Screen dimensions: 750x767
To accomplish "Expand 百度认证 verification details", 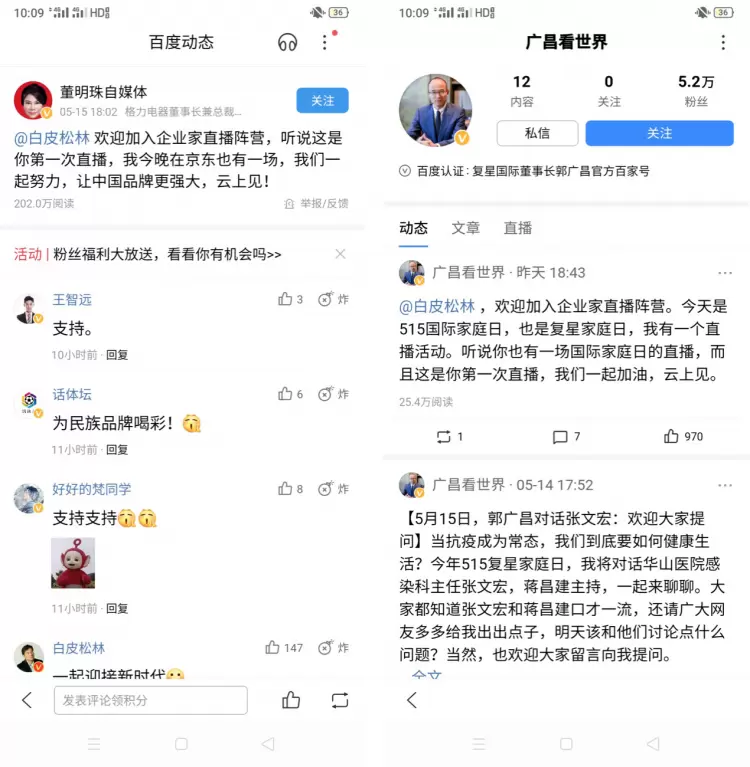I will (x=405, y=171).
